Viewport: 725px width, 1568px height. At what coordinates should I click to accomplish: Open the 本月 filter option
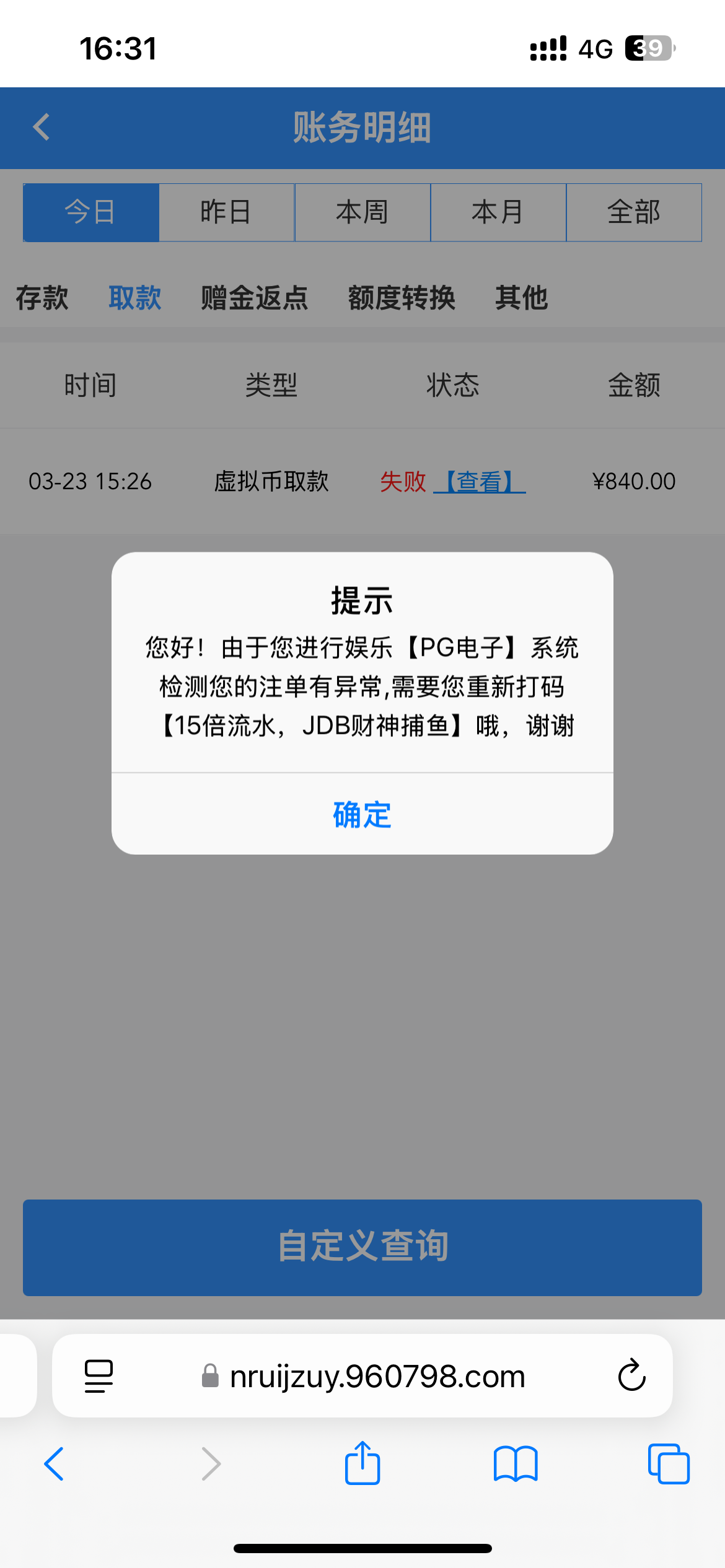click(x=498, y=212)
